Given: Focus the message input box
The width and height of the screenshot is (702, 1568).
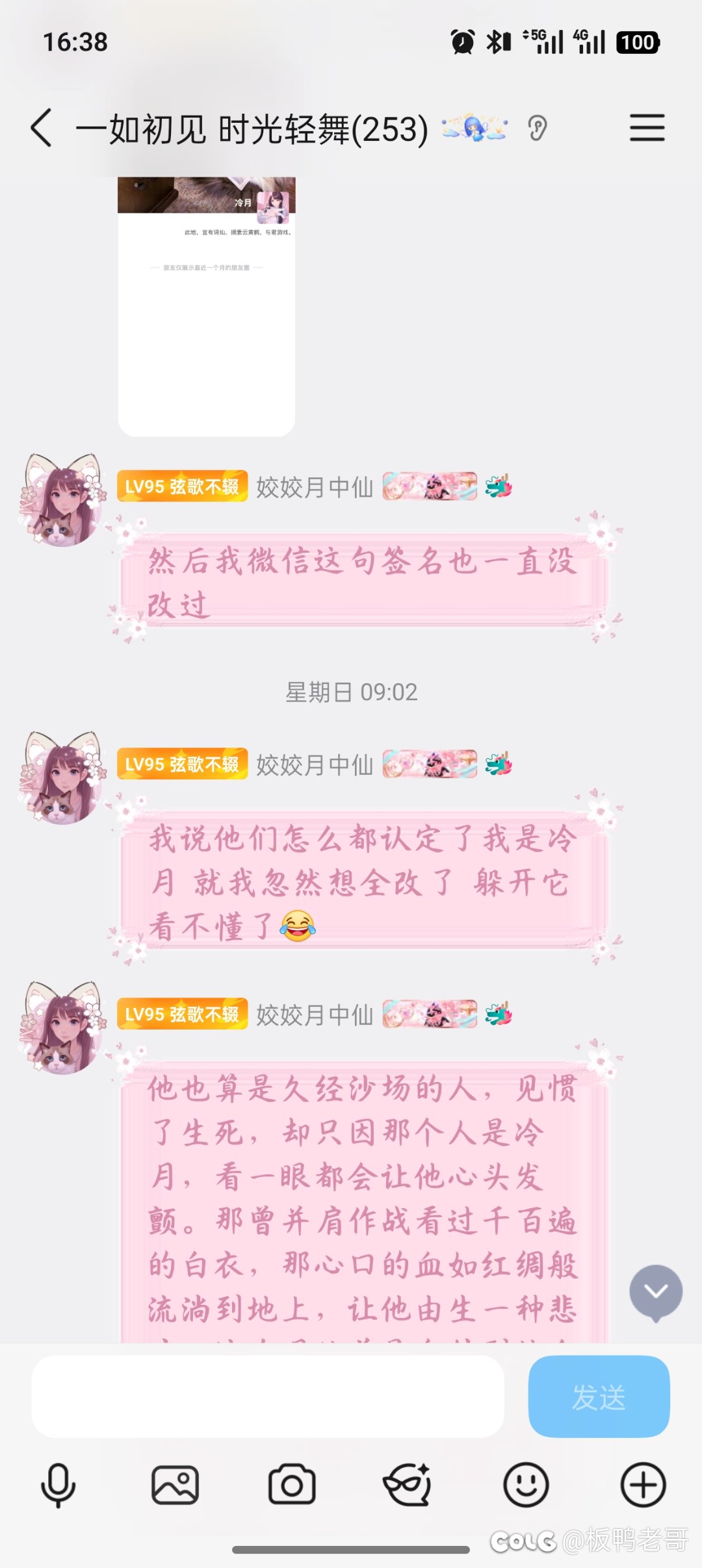Looking at the screenshot, I should click(x=268, y=1396).
